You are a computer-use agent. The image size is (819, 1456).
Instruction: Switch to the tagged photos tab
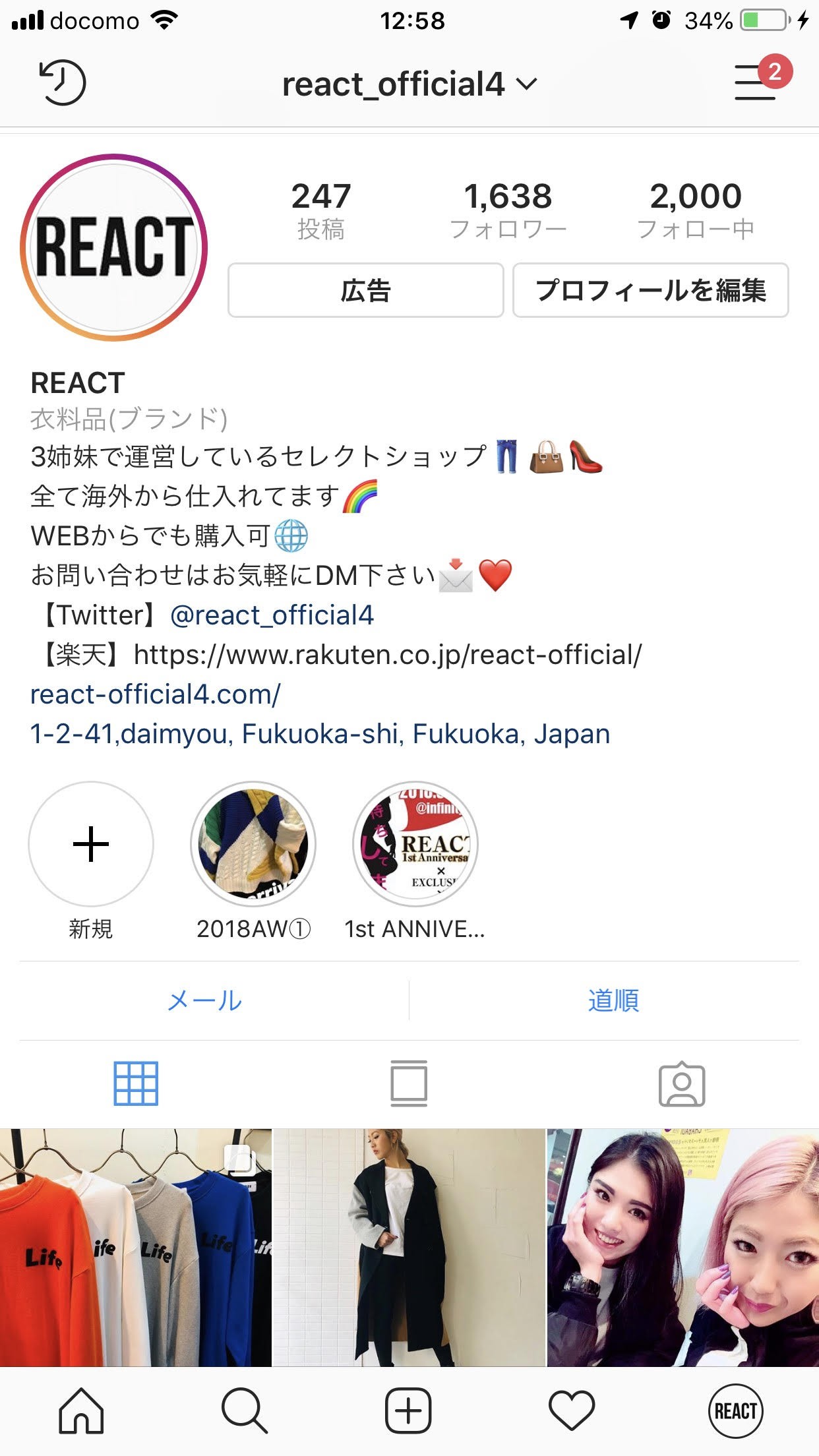point(682,1083)
